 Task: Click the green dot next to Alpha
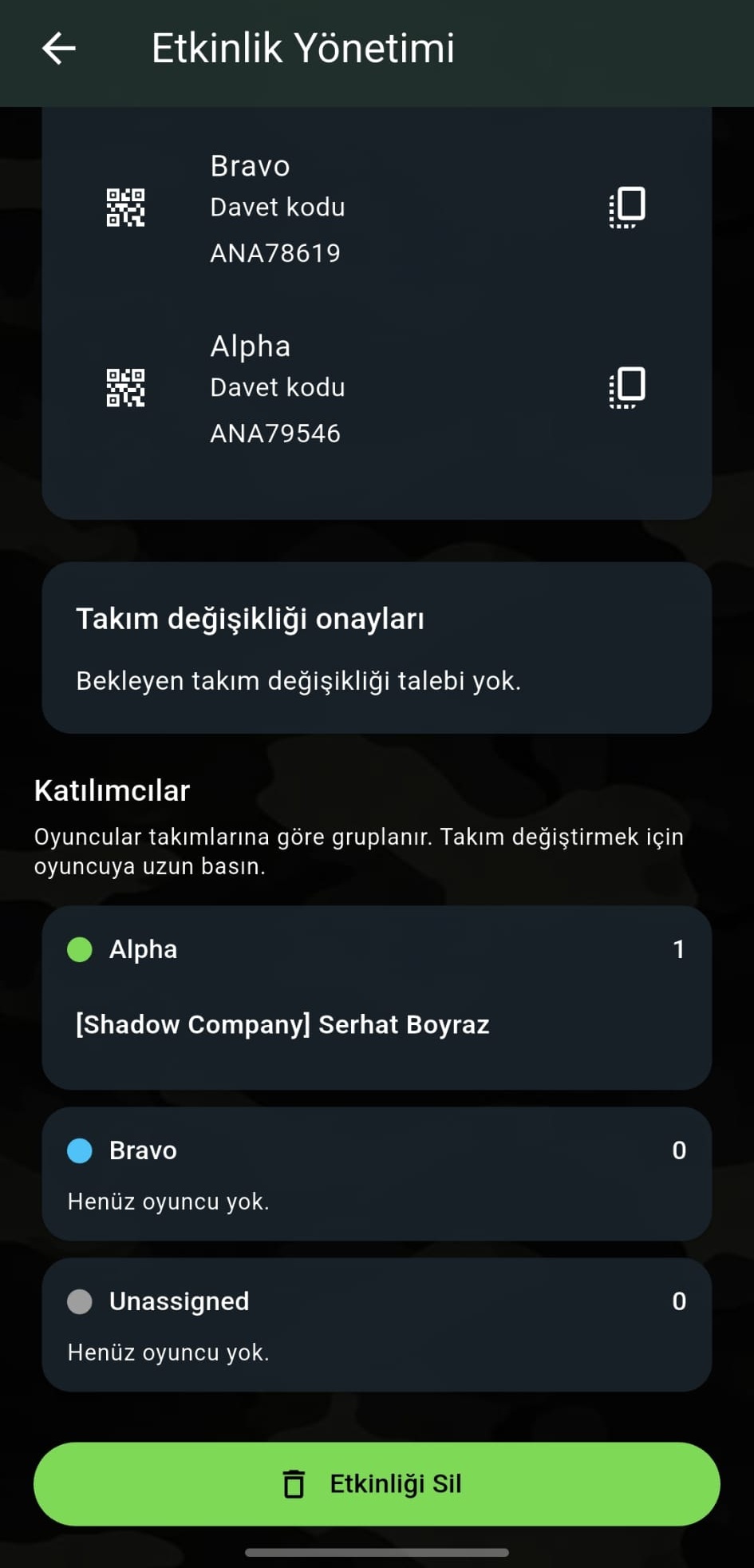79,949
